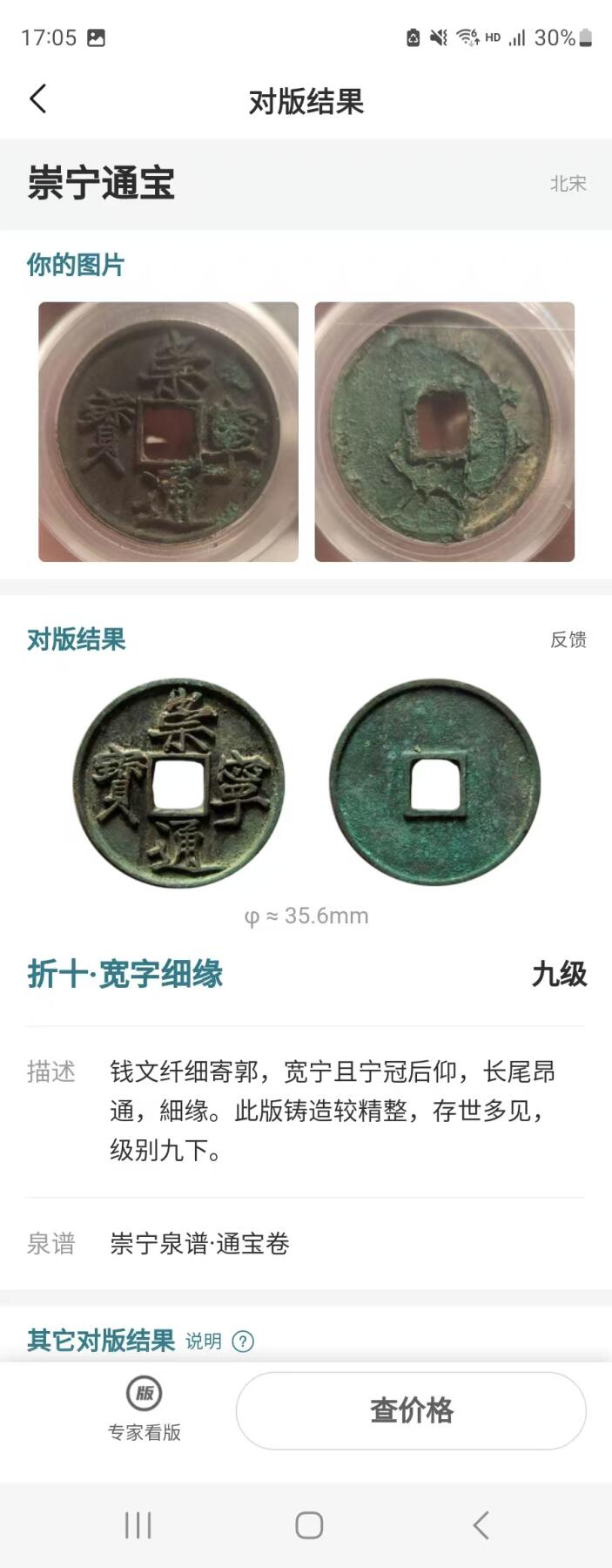Go back from the 对版结果 page

[x=37, y=99]
